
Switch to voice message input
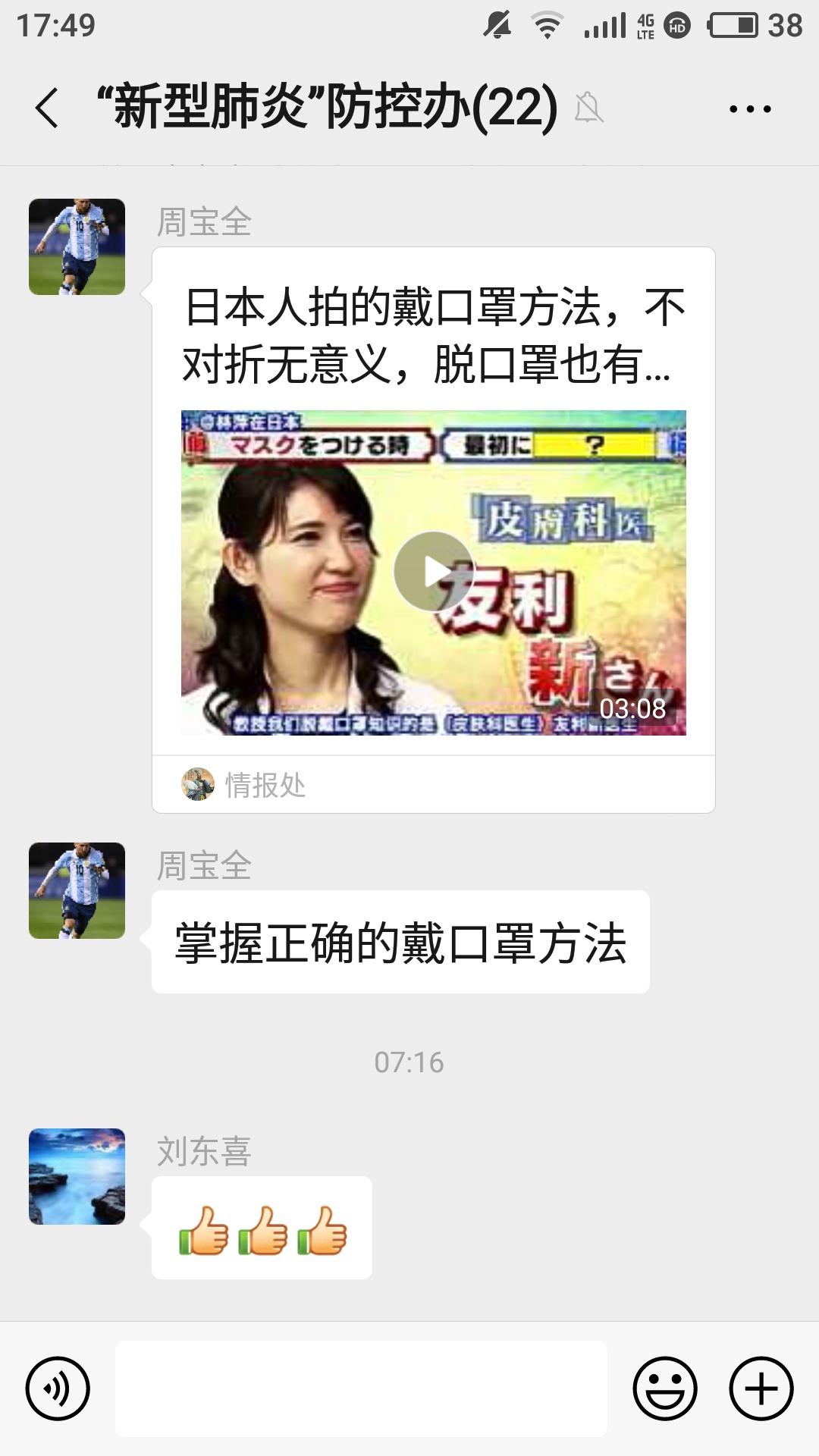point(58,1389)
